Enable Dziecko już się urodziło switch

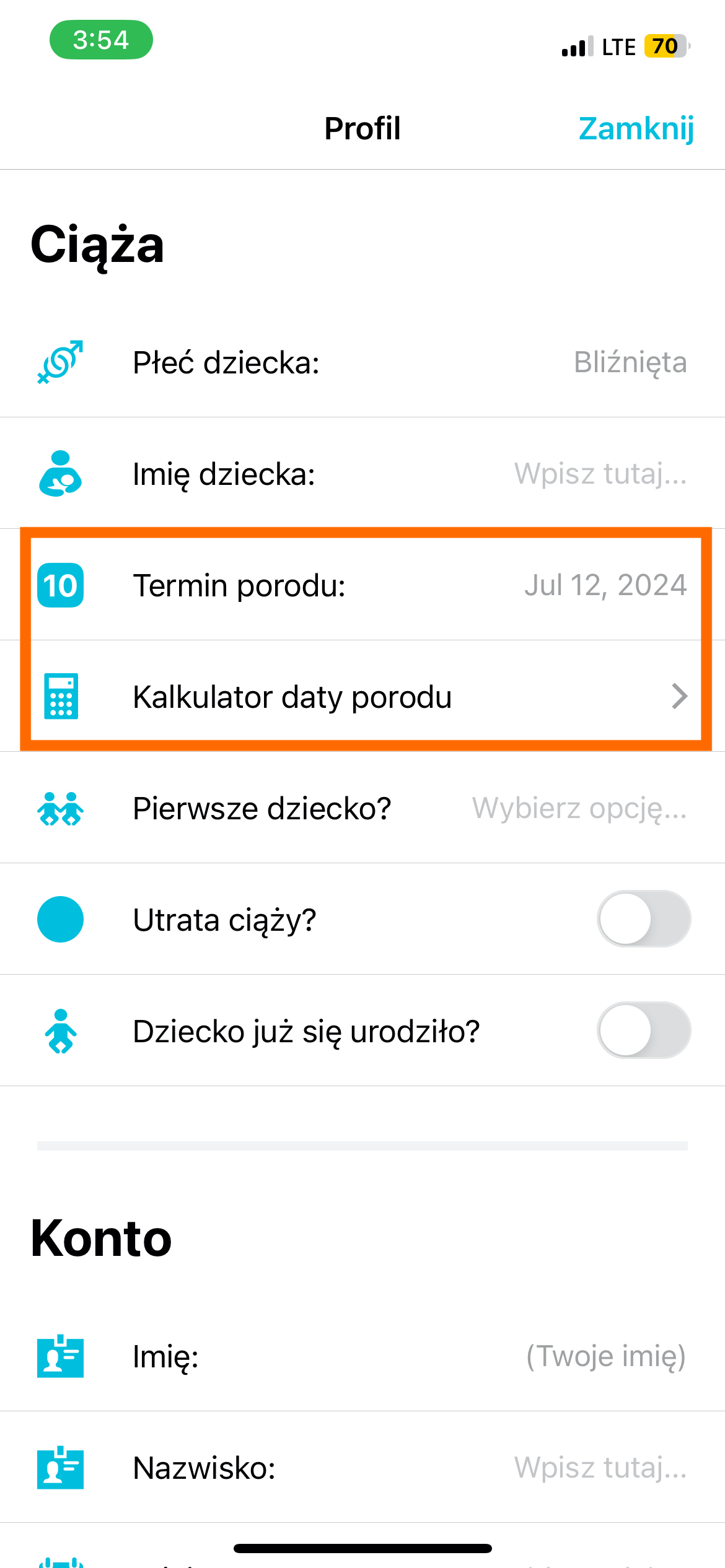[644, 1030]
